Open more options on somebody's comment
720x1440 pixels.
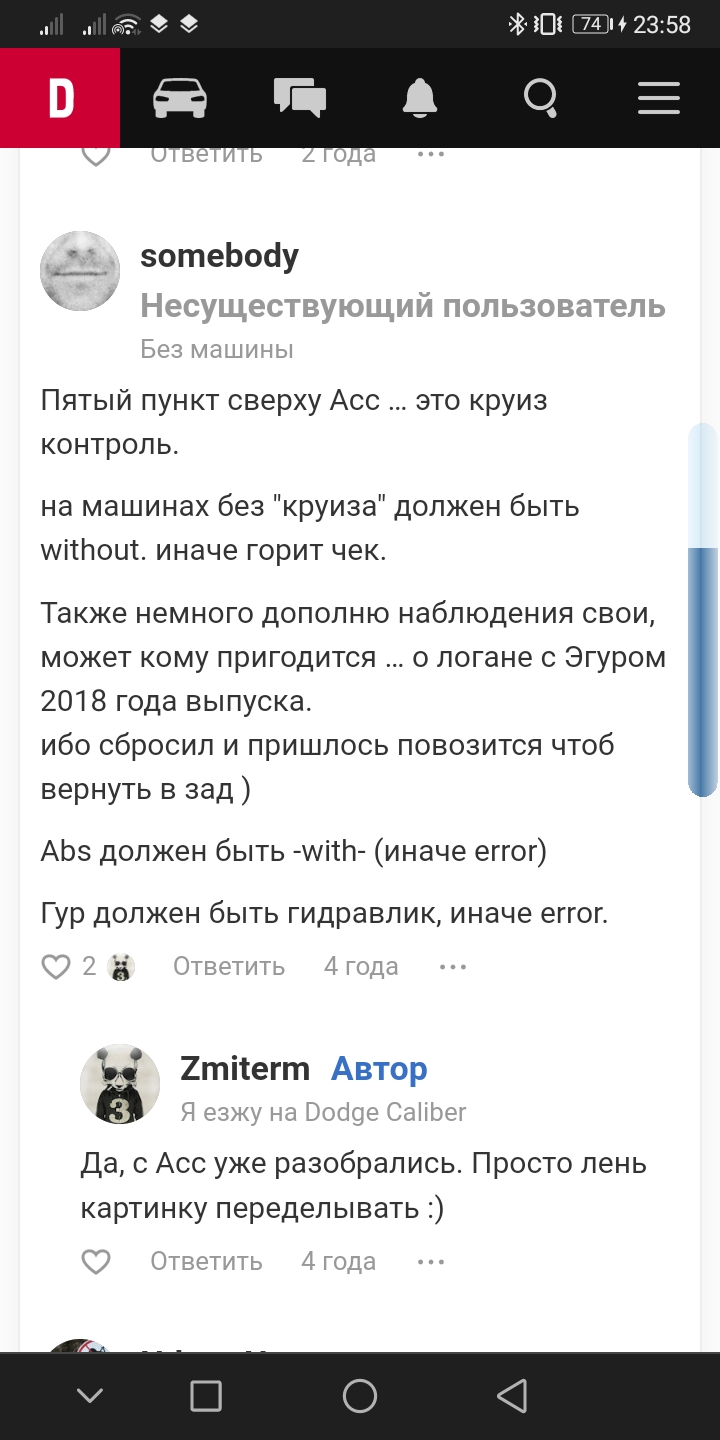[453, 966]
